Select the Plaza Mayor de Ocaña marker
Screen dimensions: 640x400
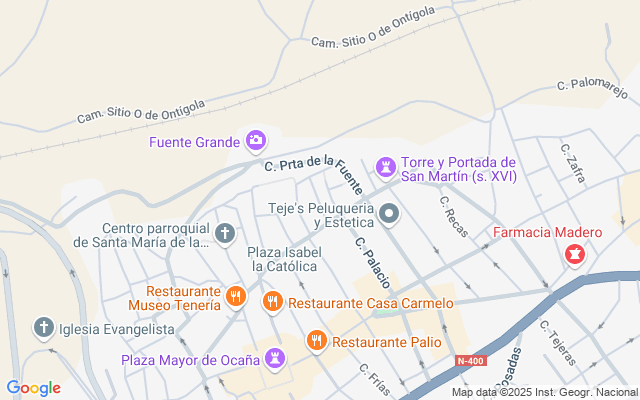click(x=274, y=358)
